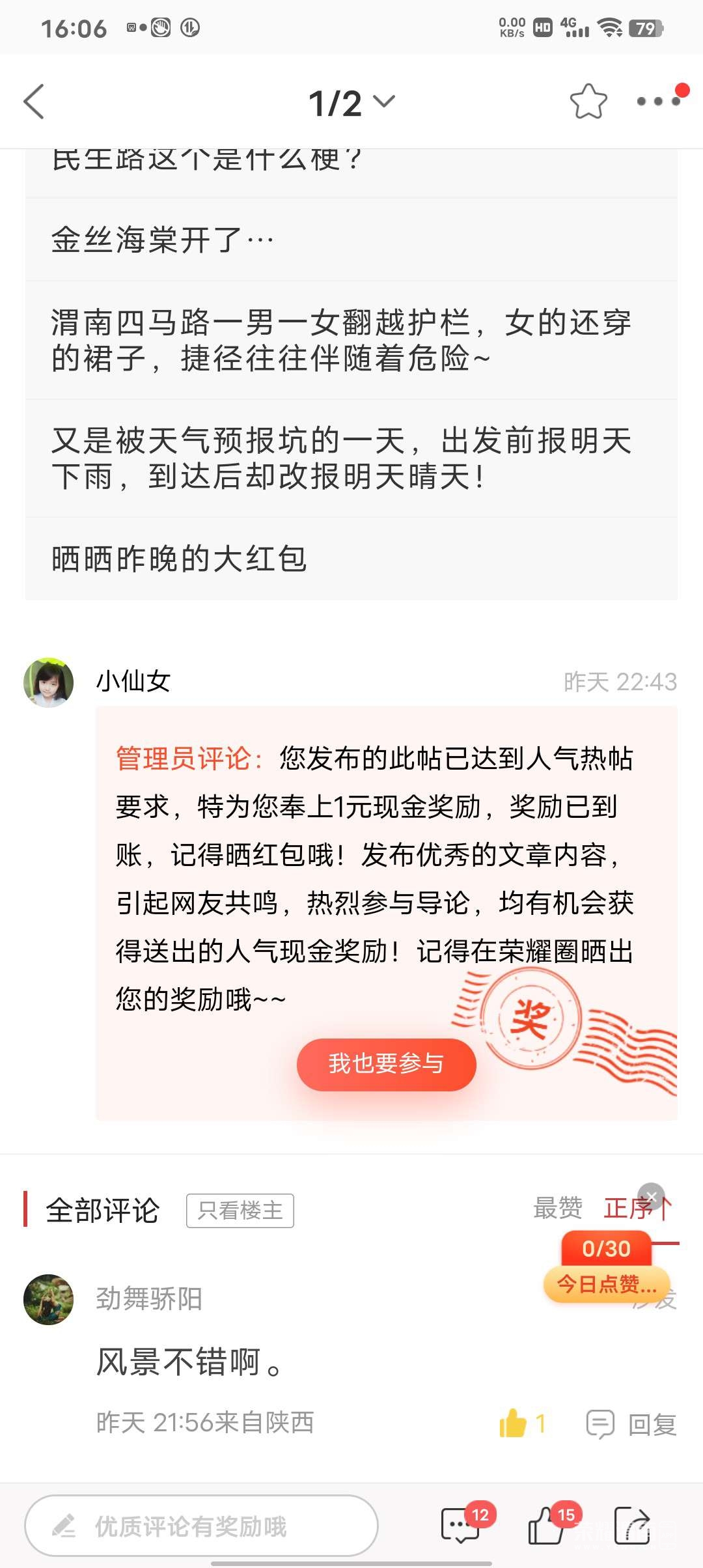Expand the 1/2 page selector
The image size is (703, 1568).
pos(351,103)
